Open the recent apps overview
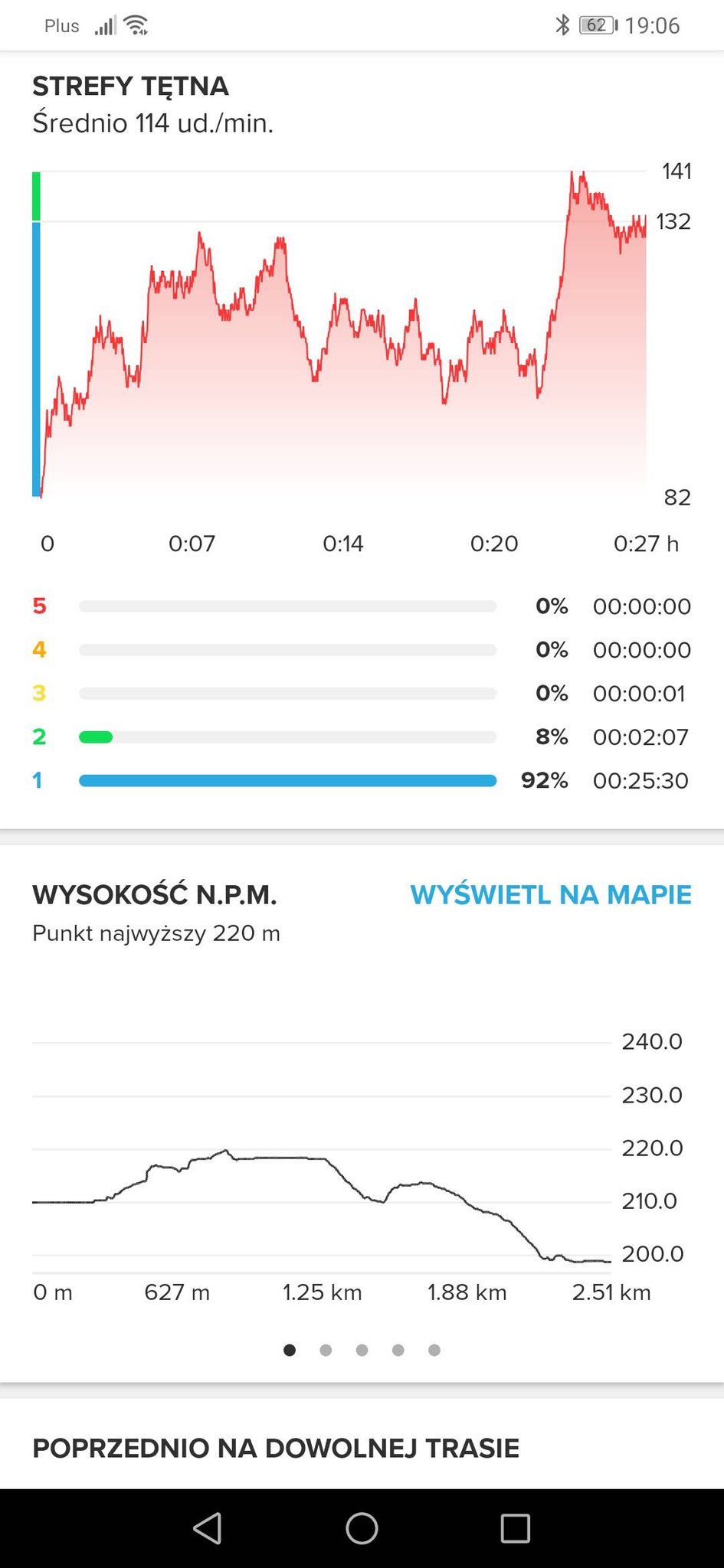 [516, 1528]
